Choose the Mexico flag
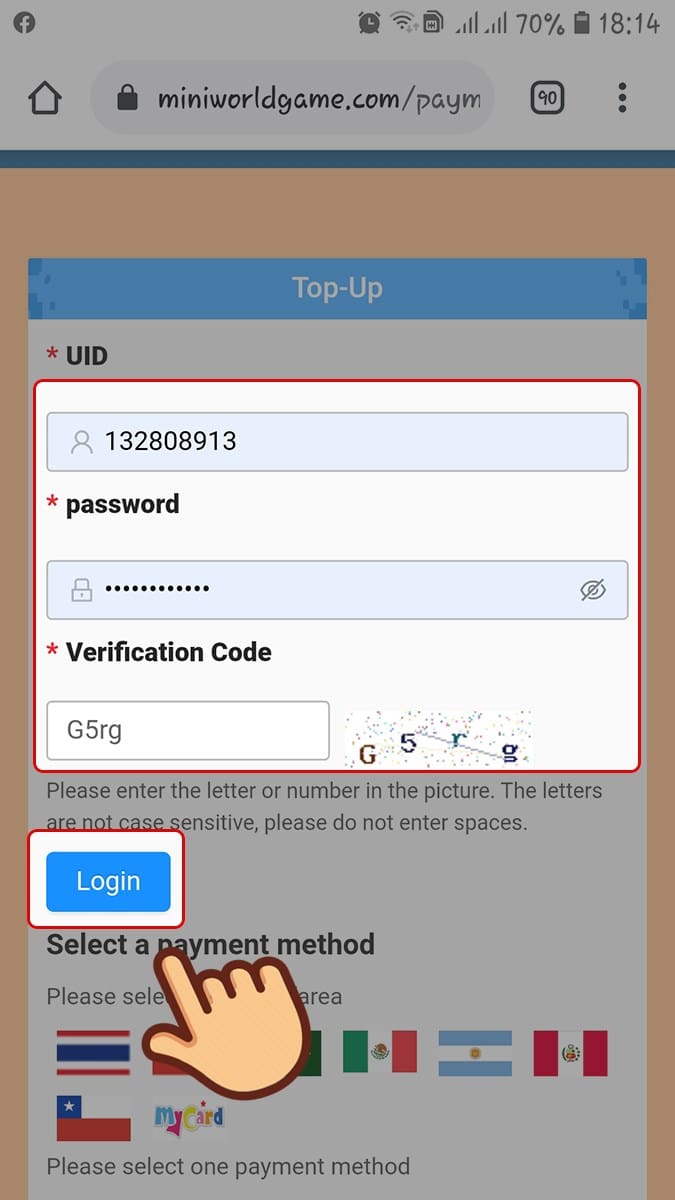Viewport: 675px width, 1200px height. tap(379, 1053)
